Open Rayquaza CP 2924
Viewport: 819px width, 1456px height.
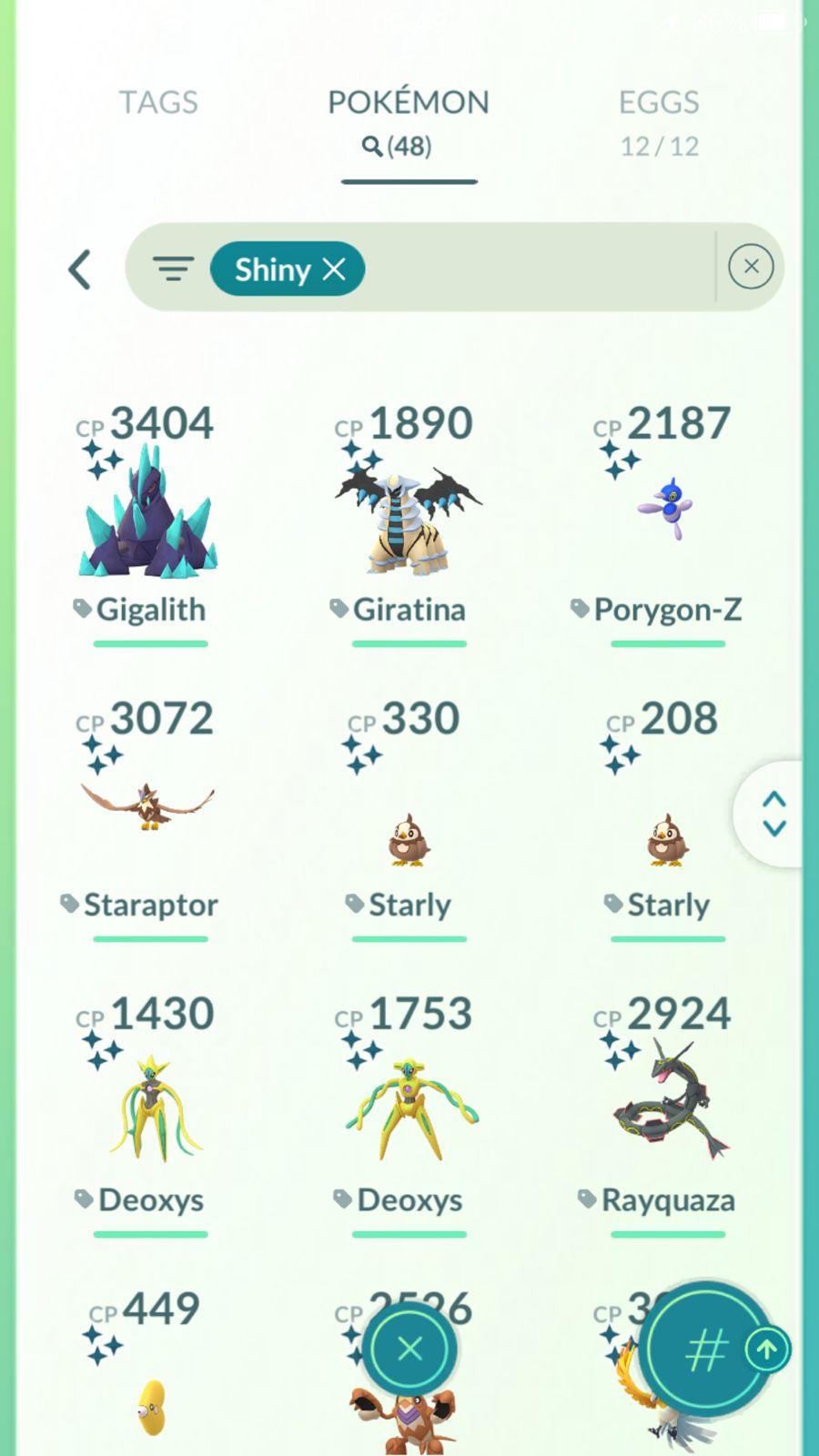[x=669, y=1101]
